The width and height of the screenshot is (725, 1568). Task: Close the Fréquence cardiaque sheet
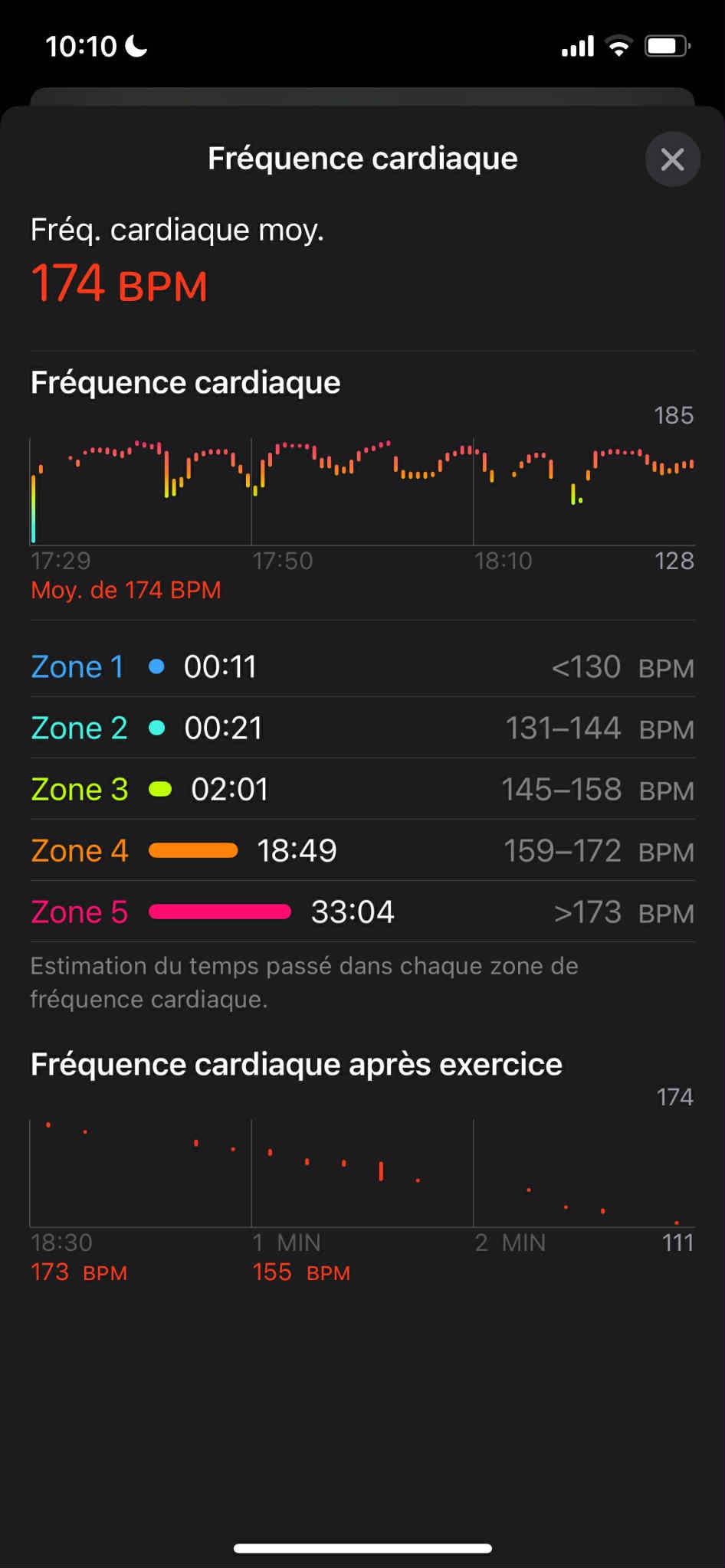click(672, 159)
